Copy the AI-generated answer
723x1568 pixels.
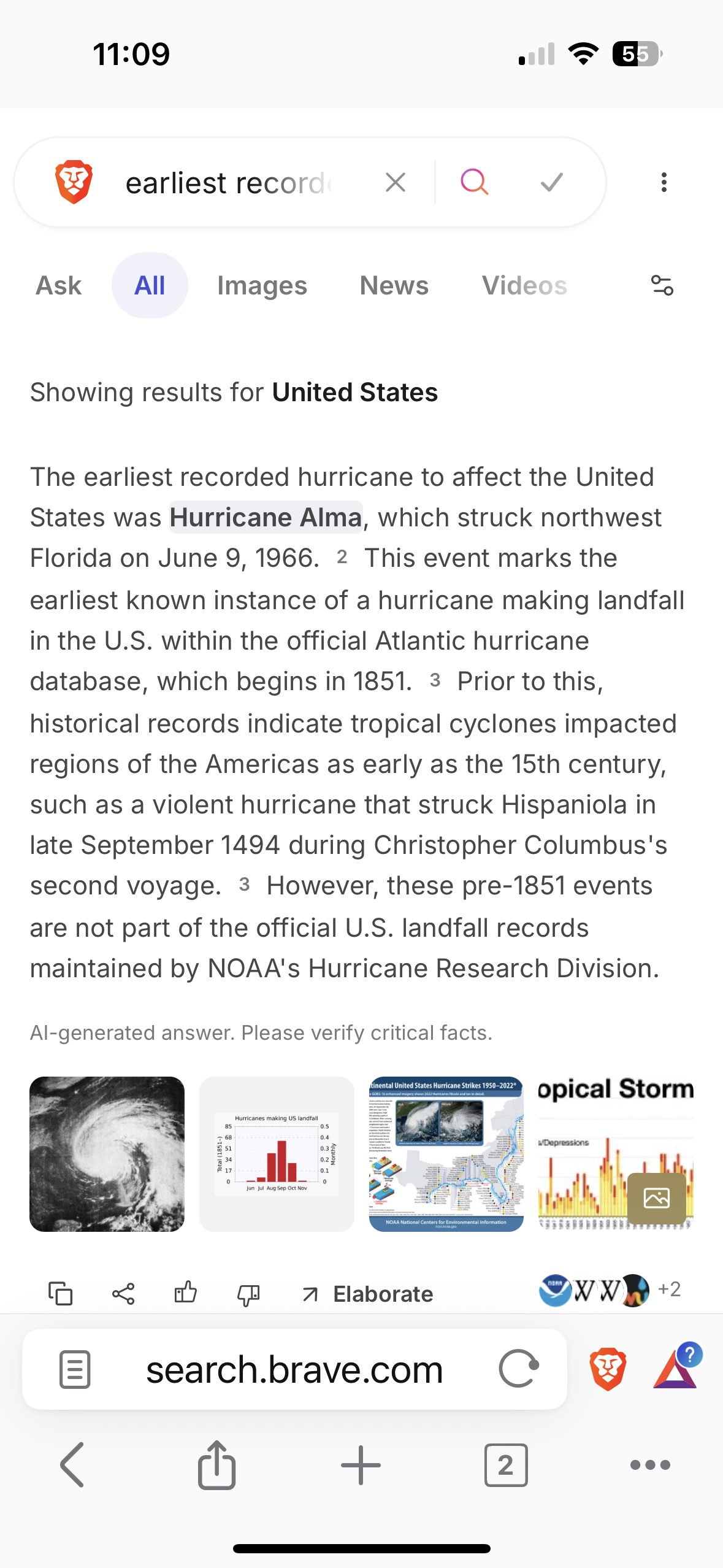60,1294
